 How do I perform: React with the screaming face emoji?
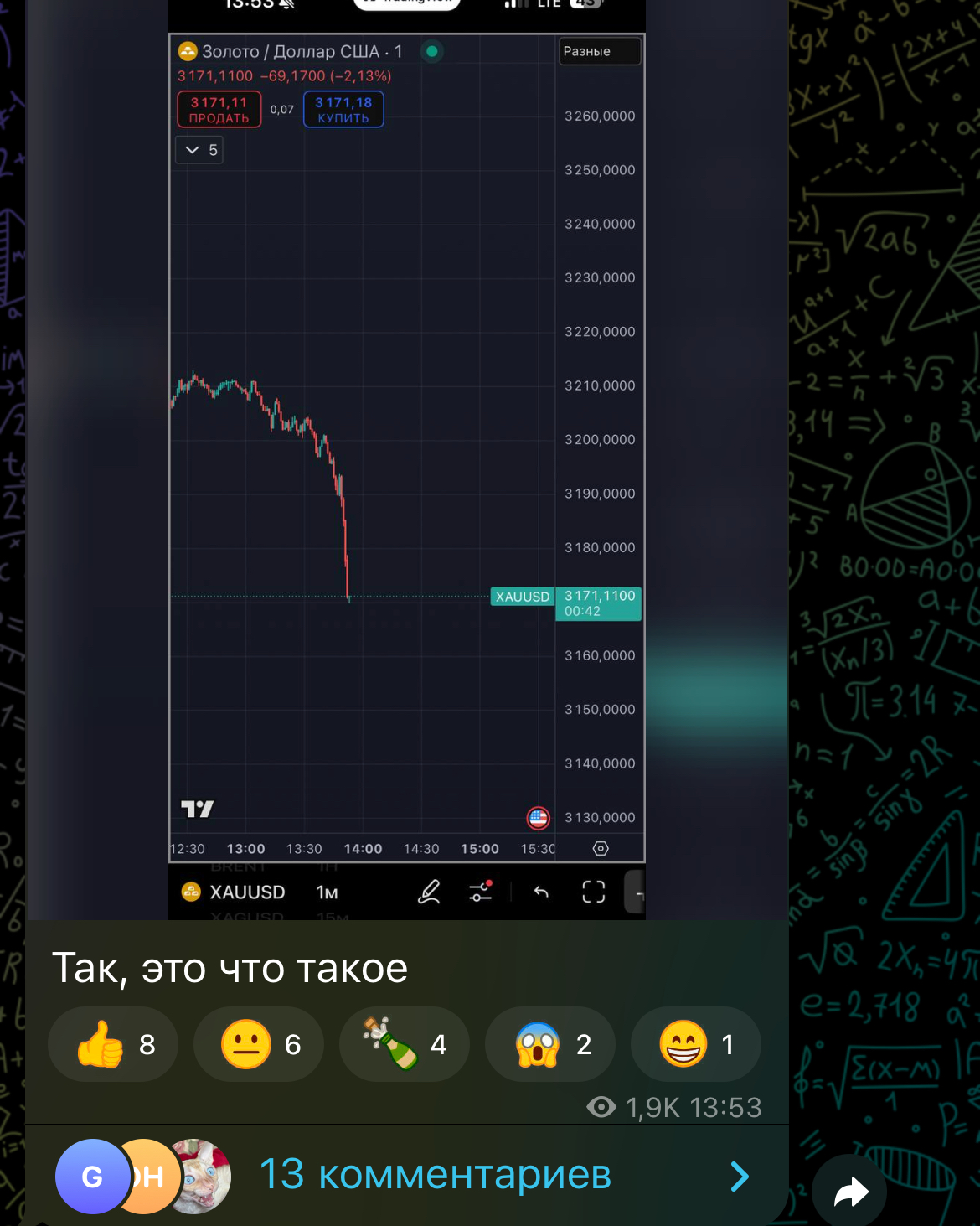tap(549, 1044)
